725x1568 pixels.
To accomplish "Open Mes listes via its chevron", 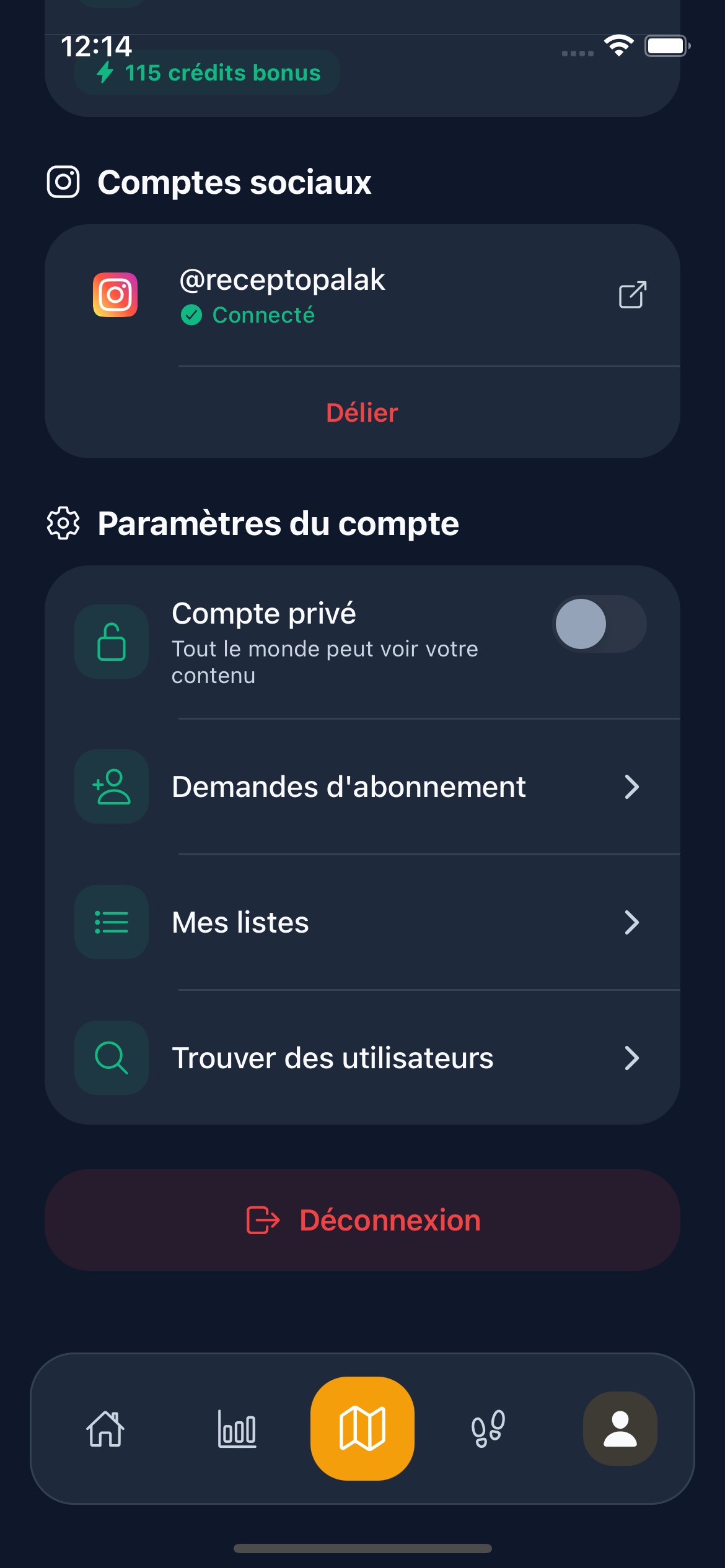I will click(633, 922).
